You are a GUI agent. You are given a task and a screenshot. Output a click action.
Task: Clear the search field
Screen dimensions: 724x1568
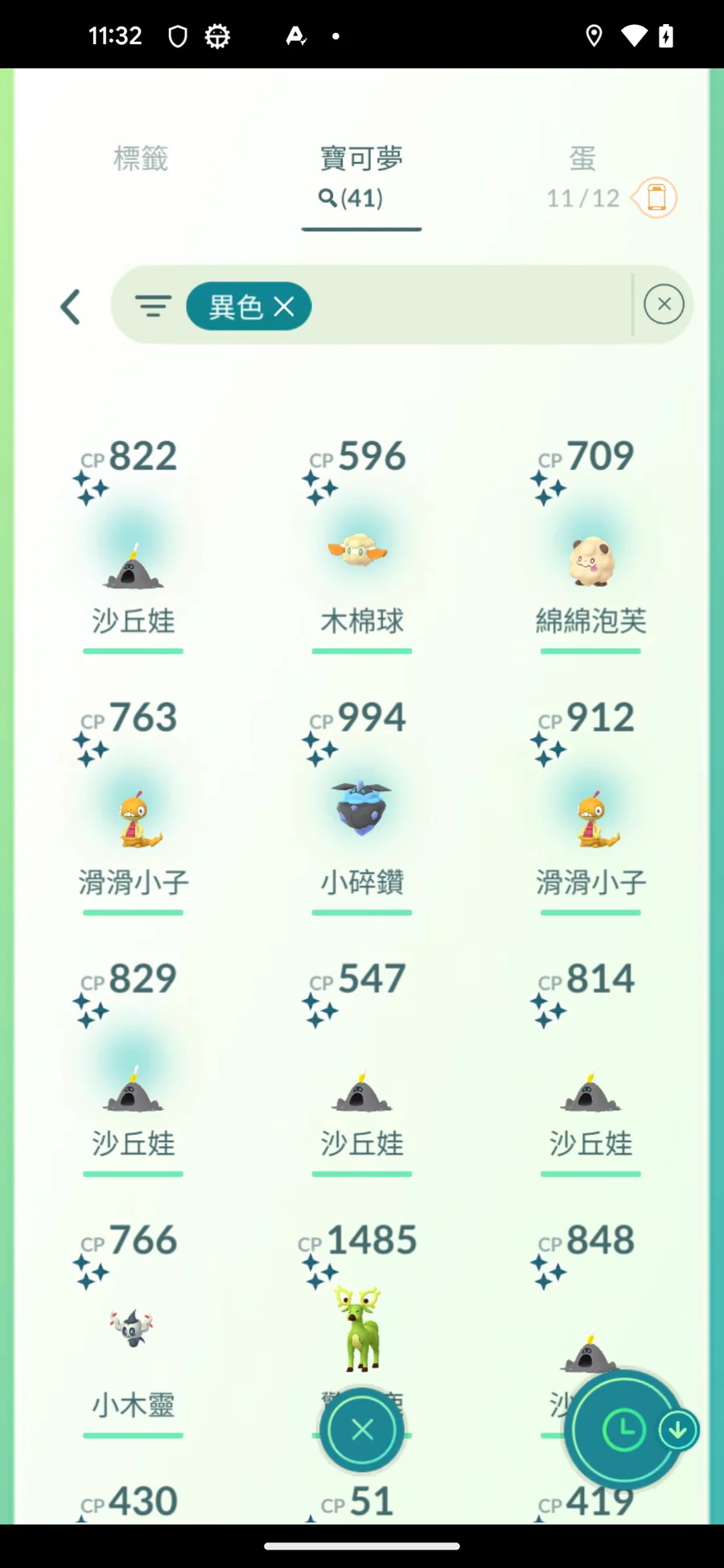click(664, 305)
